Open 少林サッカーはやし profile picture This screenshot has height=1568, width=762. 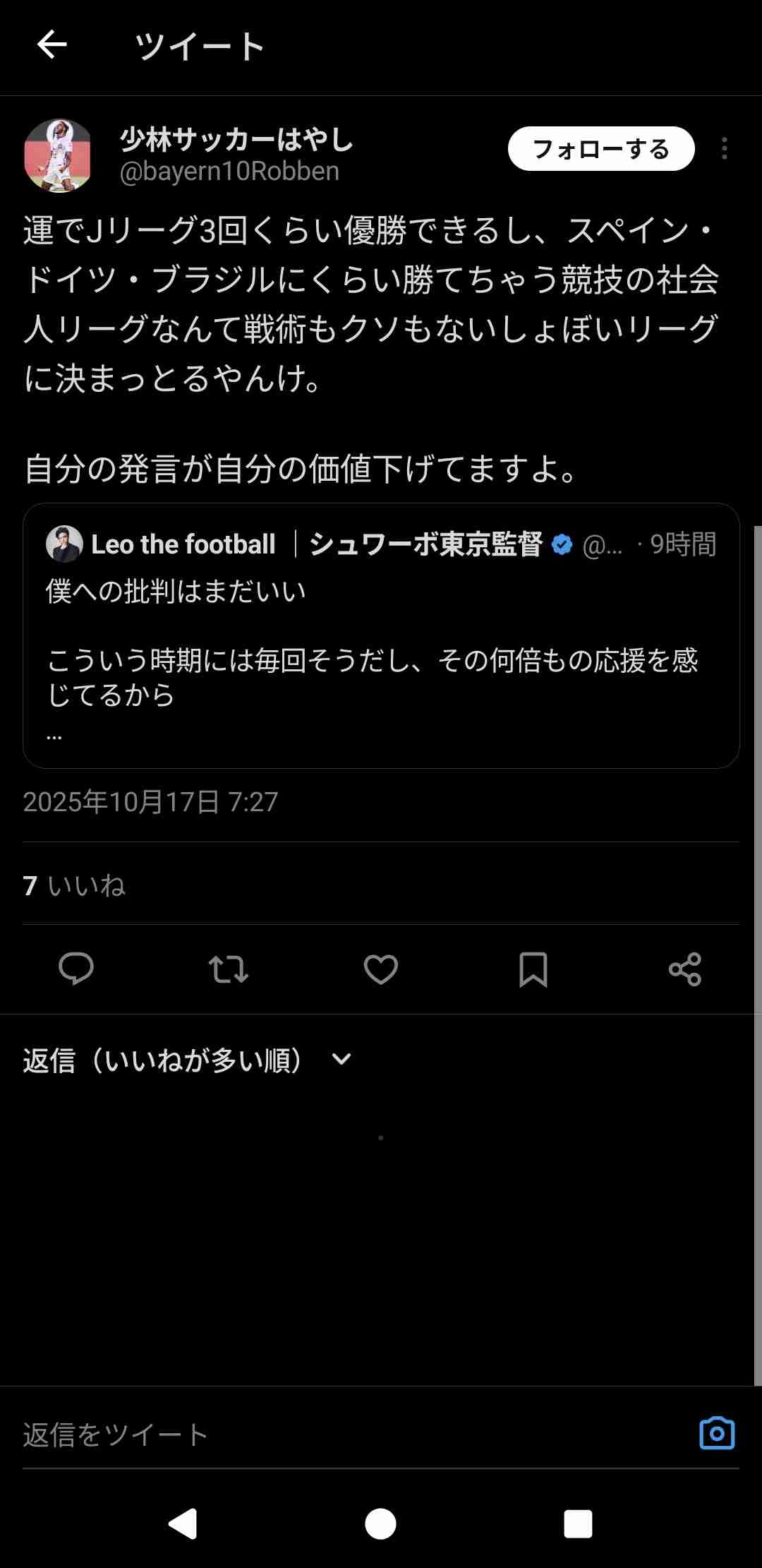click(59, 155)
